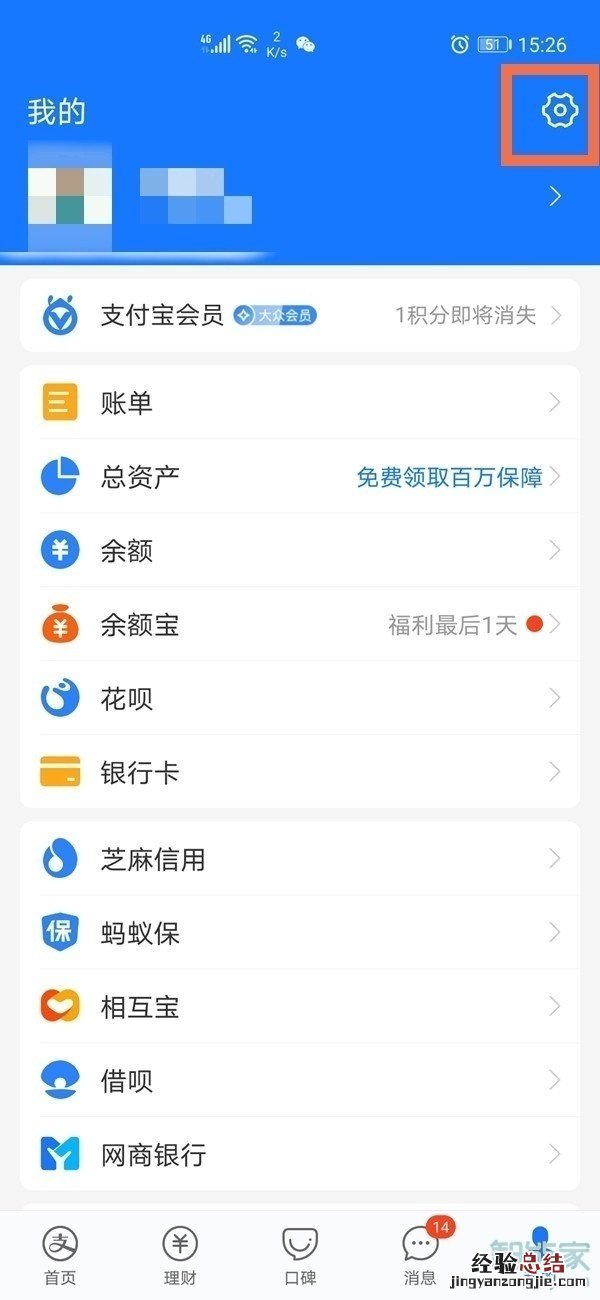This screenshot has height=1300, width=600.
Task: Open the 借呗 loan row
Action: [300, 1080]
